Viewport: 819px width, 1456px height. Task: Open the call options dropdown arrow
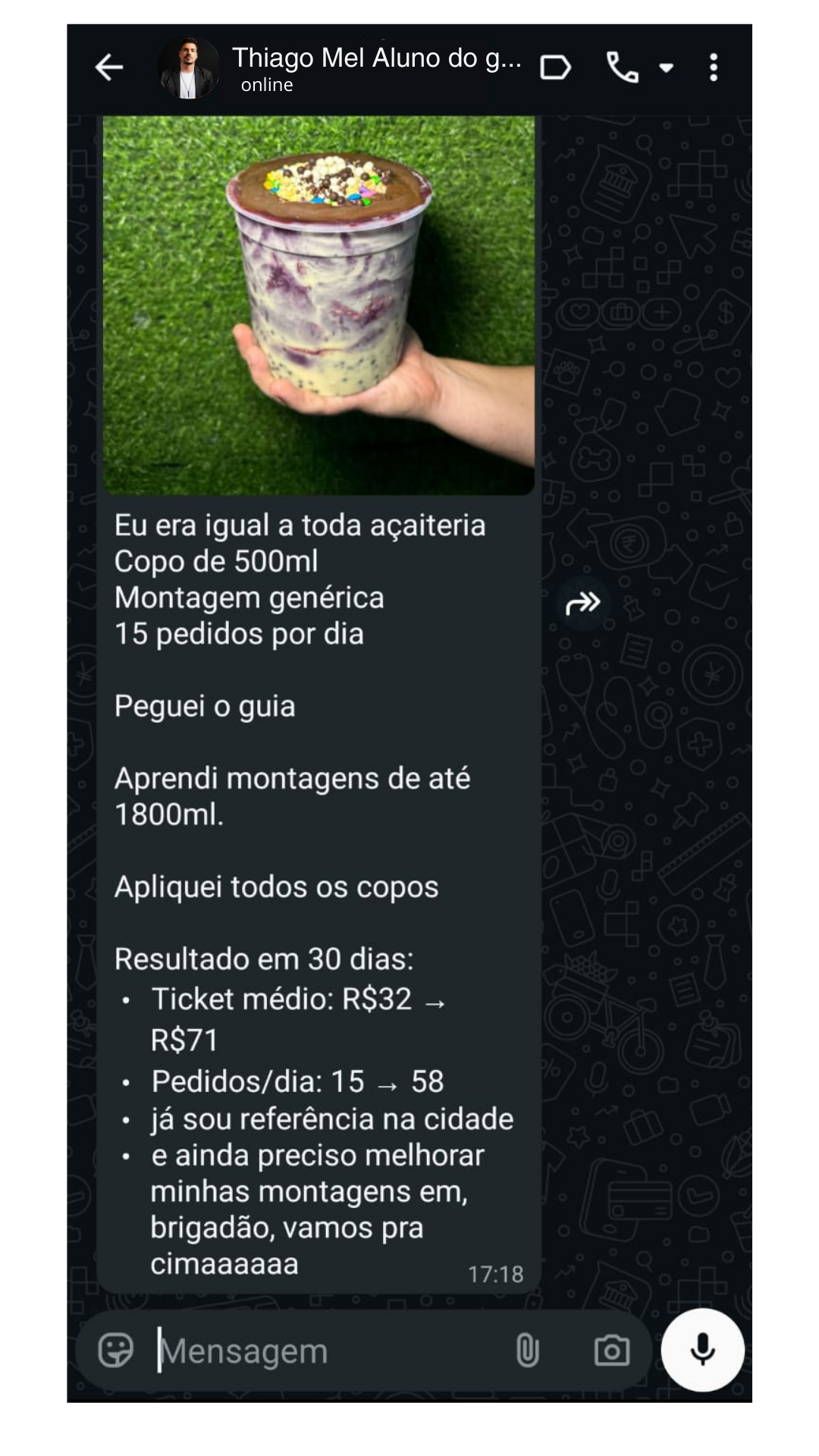pyautogui.click(x=666, y=68)
